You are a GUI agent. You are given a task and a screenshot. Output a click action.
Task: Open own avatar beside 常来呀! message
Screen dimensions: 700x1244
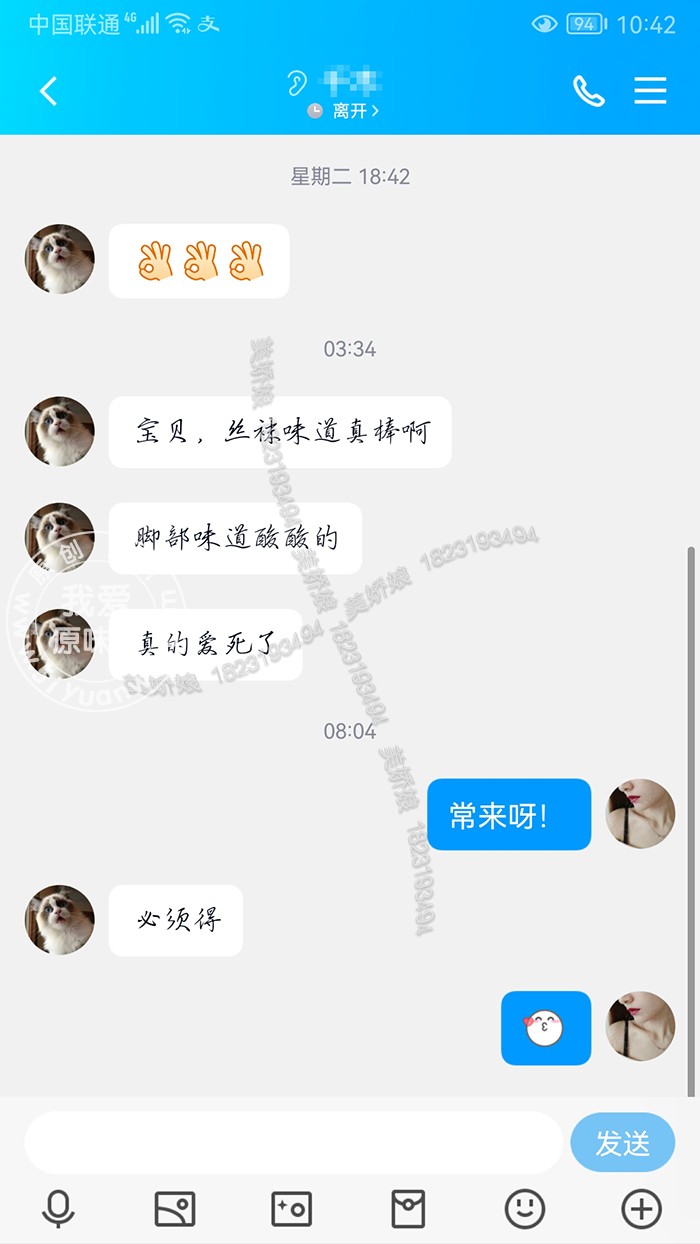click(x=641, y=814)
